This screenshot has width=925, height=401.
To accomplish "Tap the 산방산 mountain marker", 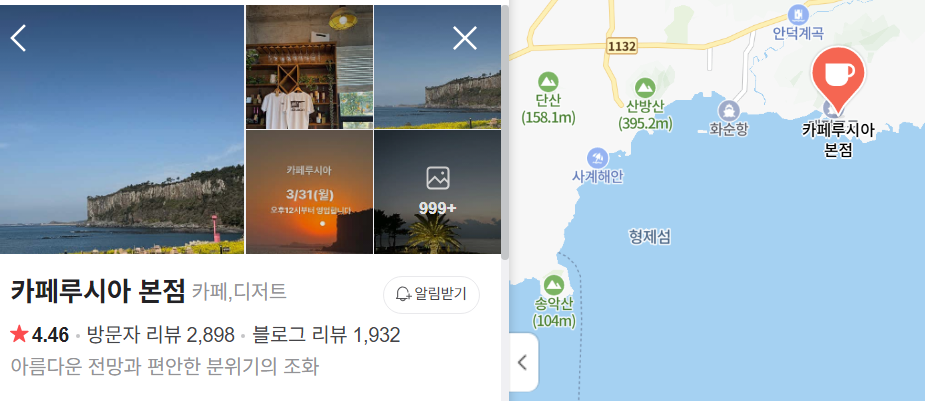I will 645,87.
